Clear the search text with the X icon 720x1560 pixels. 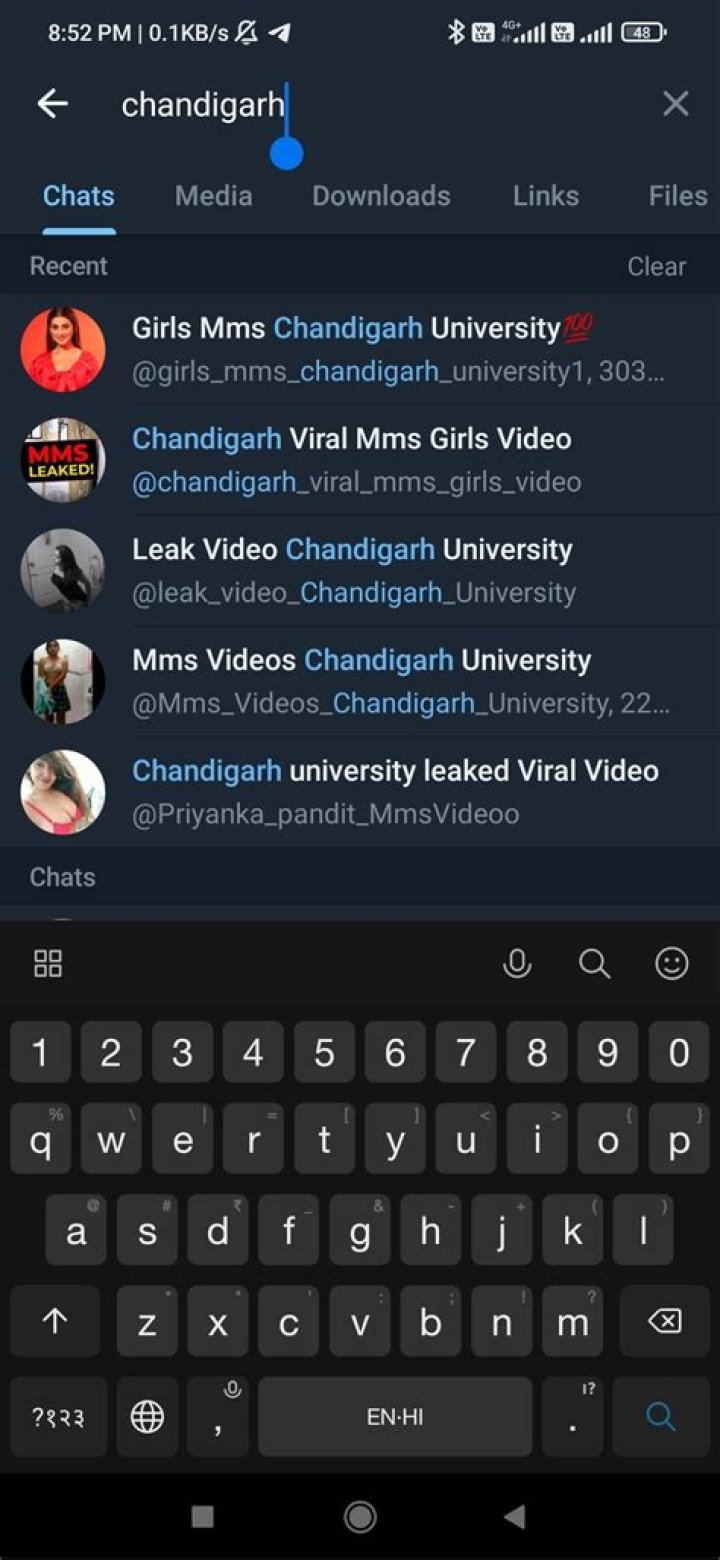point(675,104)
